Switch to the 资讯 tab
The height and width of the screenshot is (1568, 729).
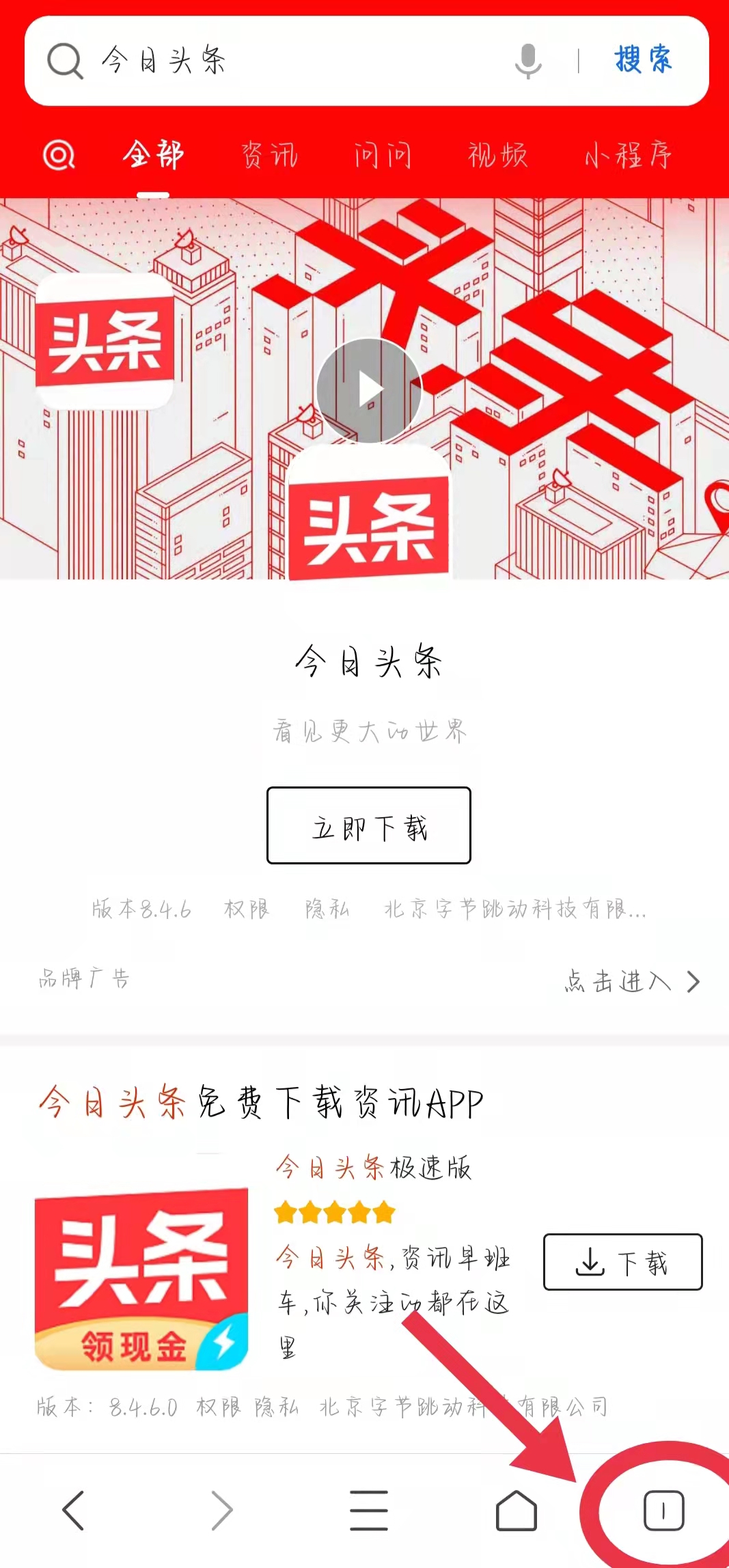pyautogui.click(x=269, y=155)
